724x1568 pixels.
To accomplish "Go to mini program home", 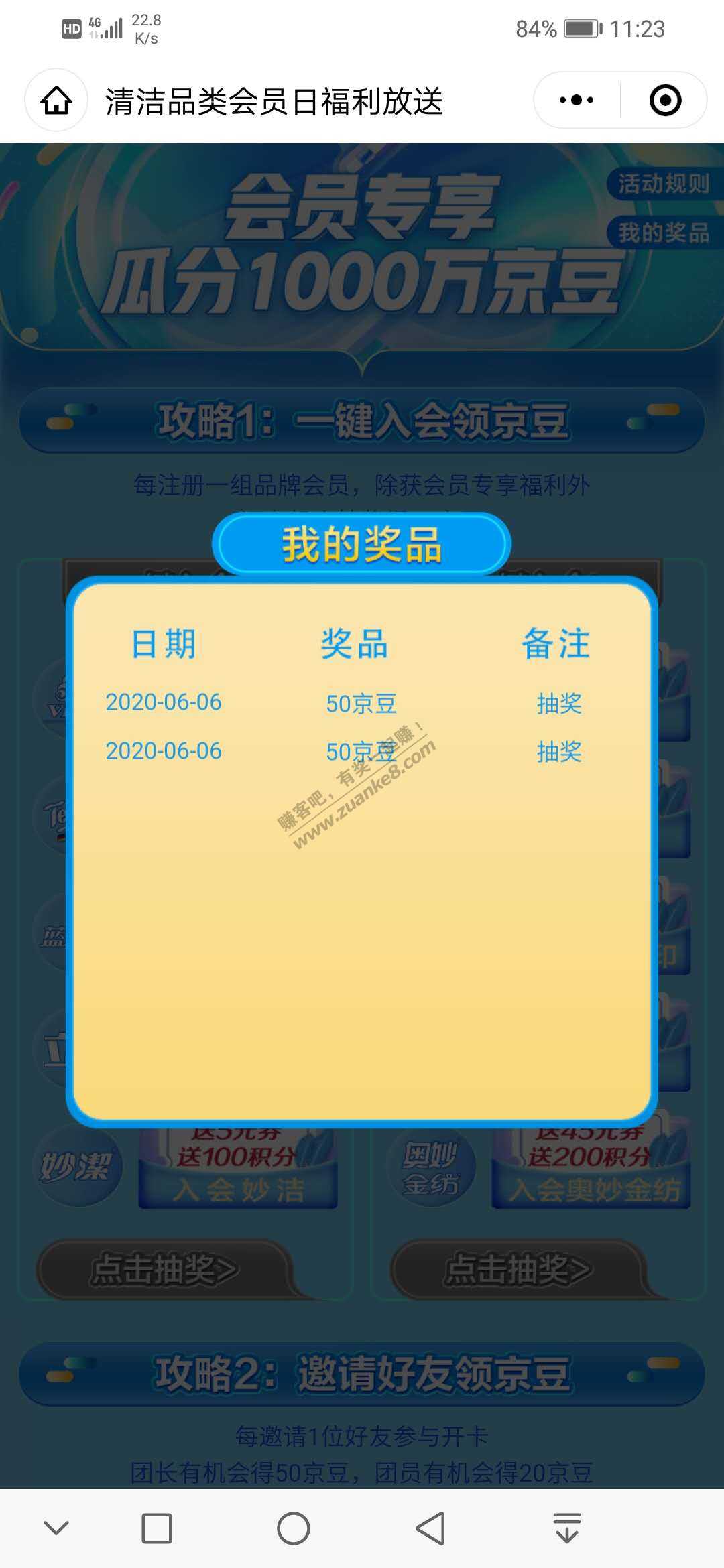I will 56,101.
